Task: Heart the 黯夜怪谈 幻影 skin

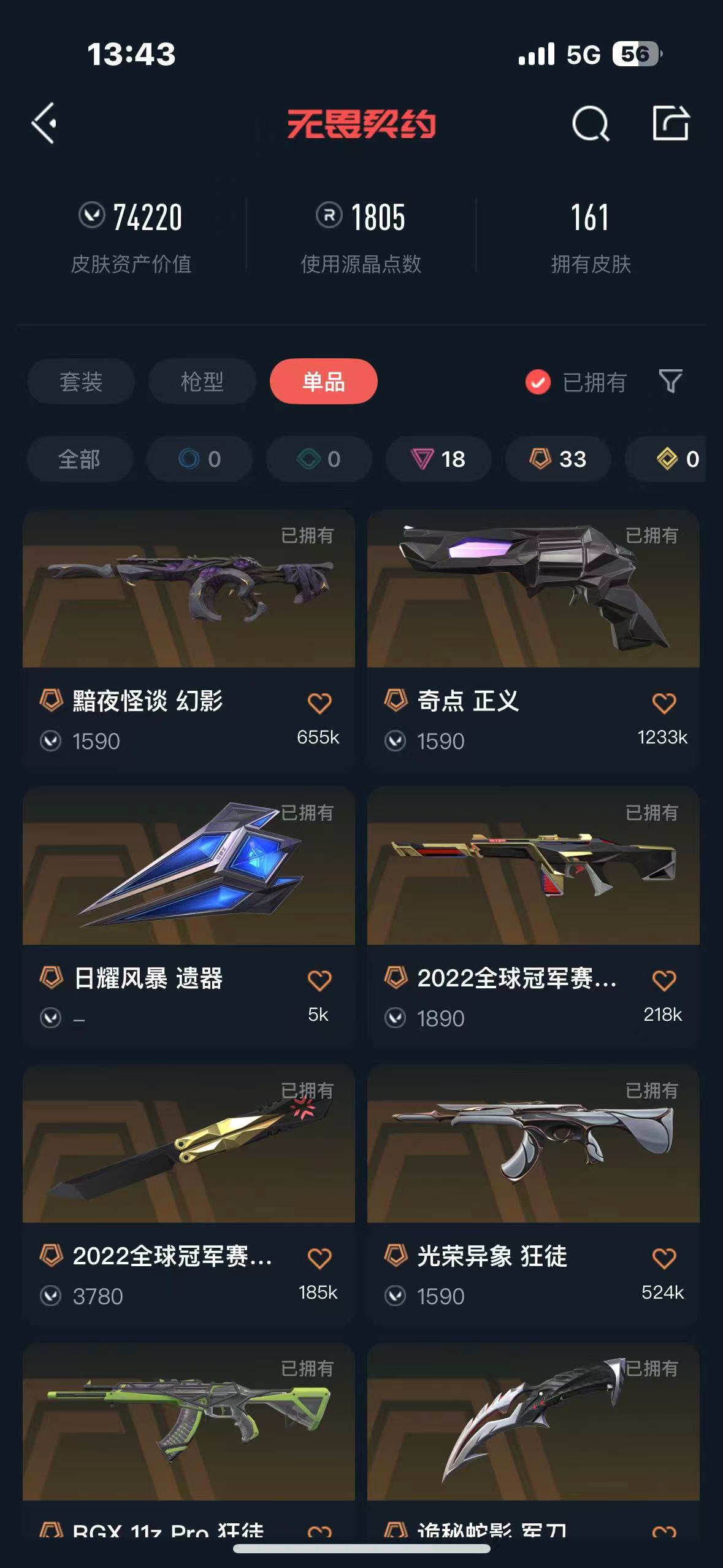Action: click(x=319, y=703)
